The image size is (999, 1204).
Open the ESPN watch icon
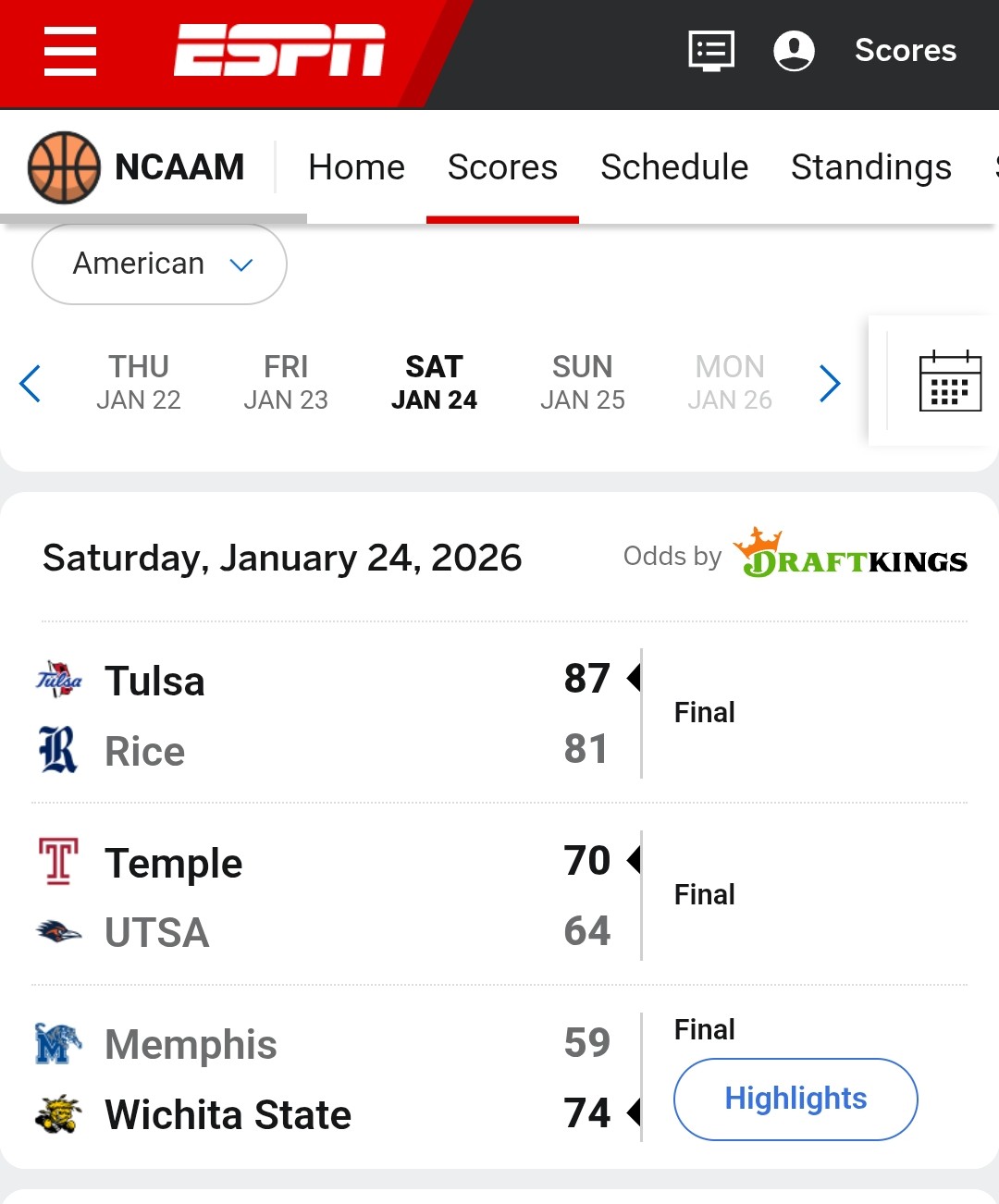[711, 51]
